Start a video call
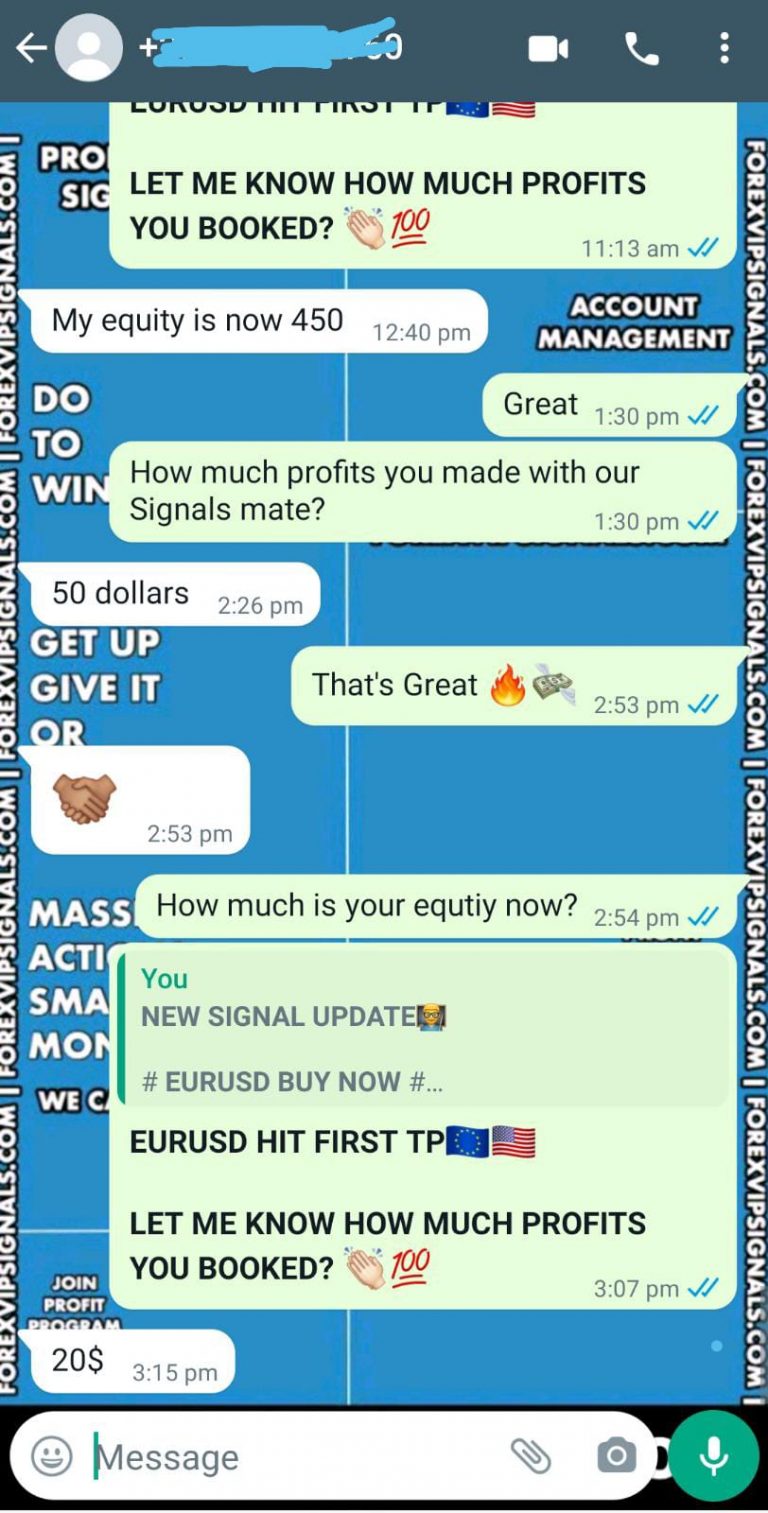 [x=548, y=47]
